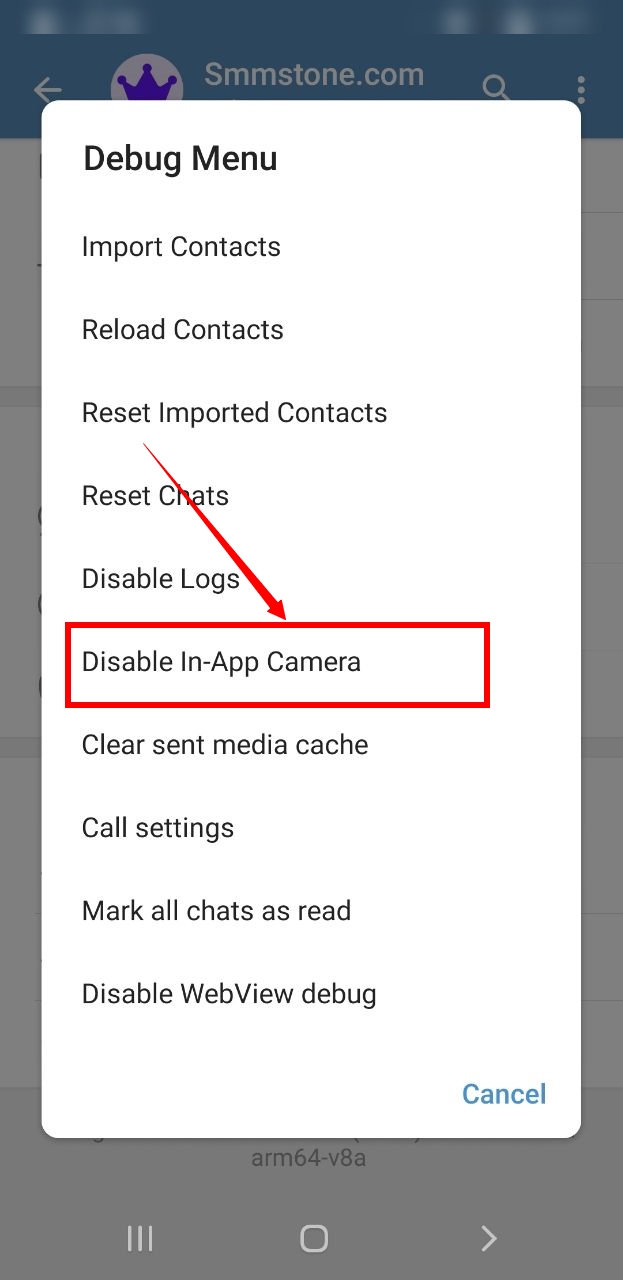Image resolution: width=623 pixels, height=1280 pixels.
Task: Tap Disable WebView debug
Action: 311,994
